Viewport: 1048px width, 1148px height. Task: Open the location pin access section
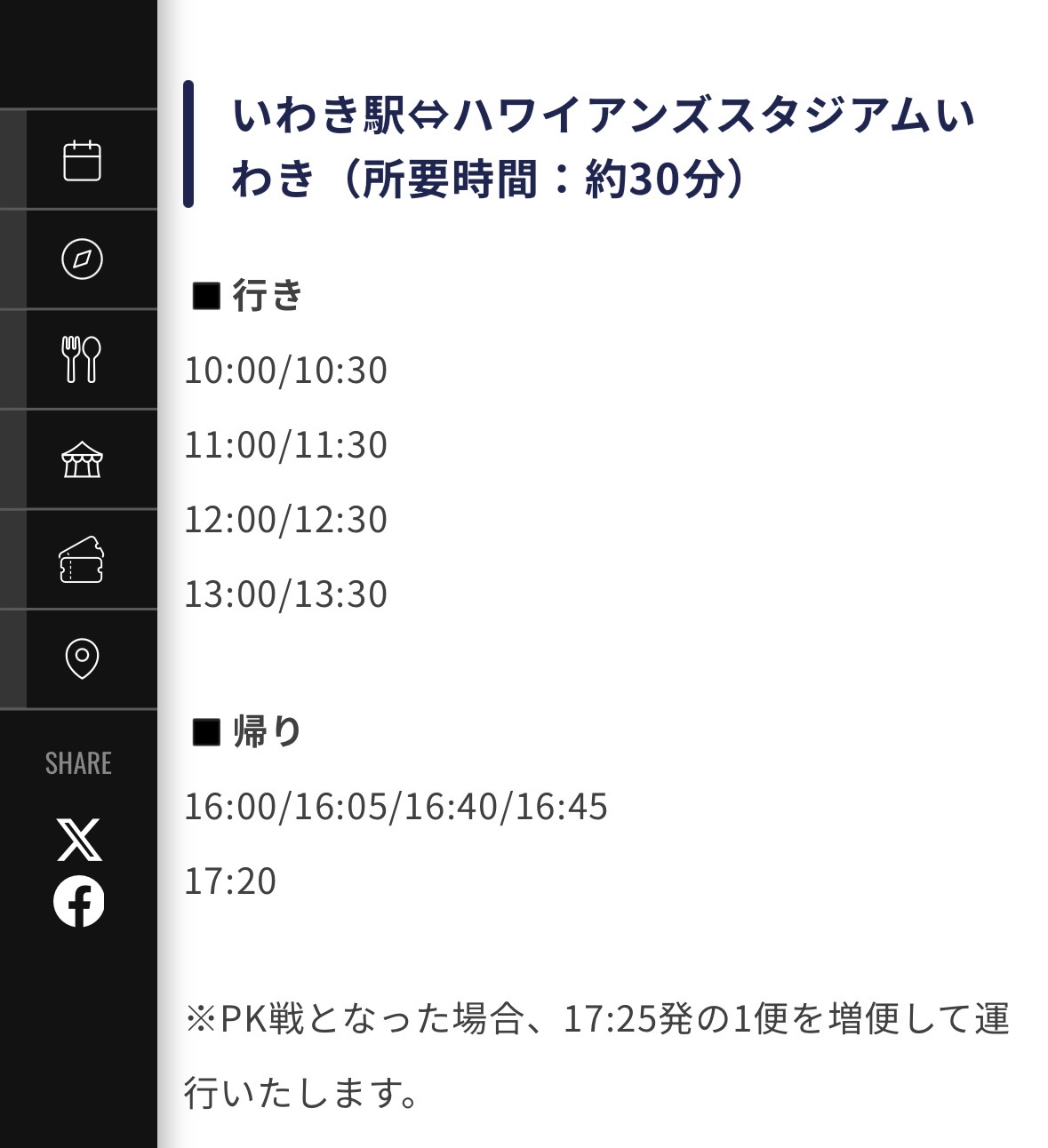click(x=82, y=658)
